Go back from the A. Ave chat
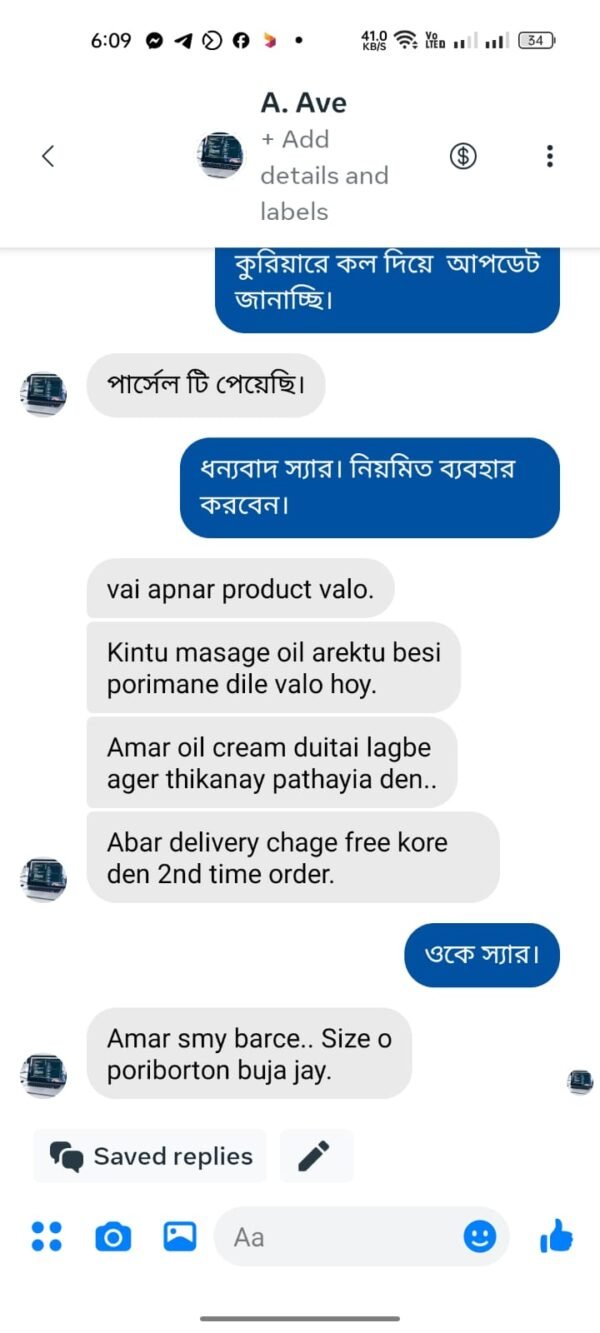 click(47, 156)
